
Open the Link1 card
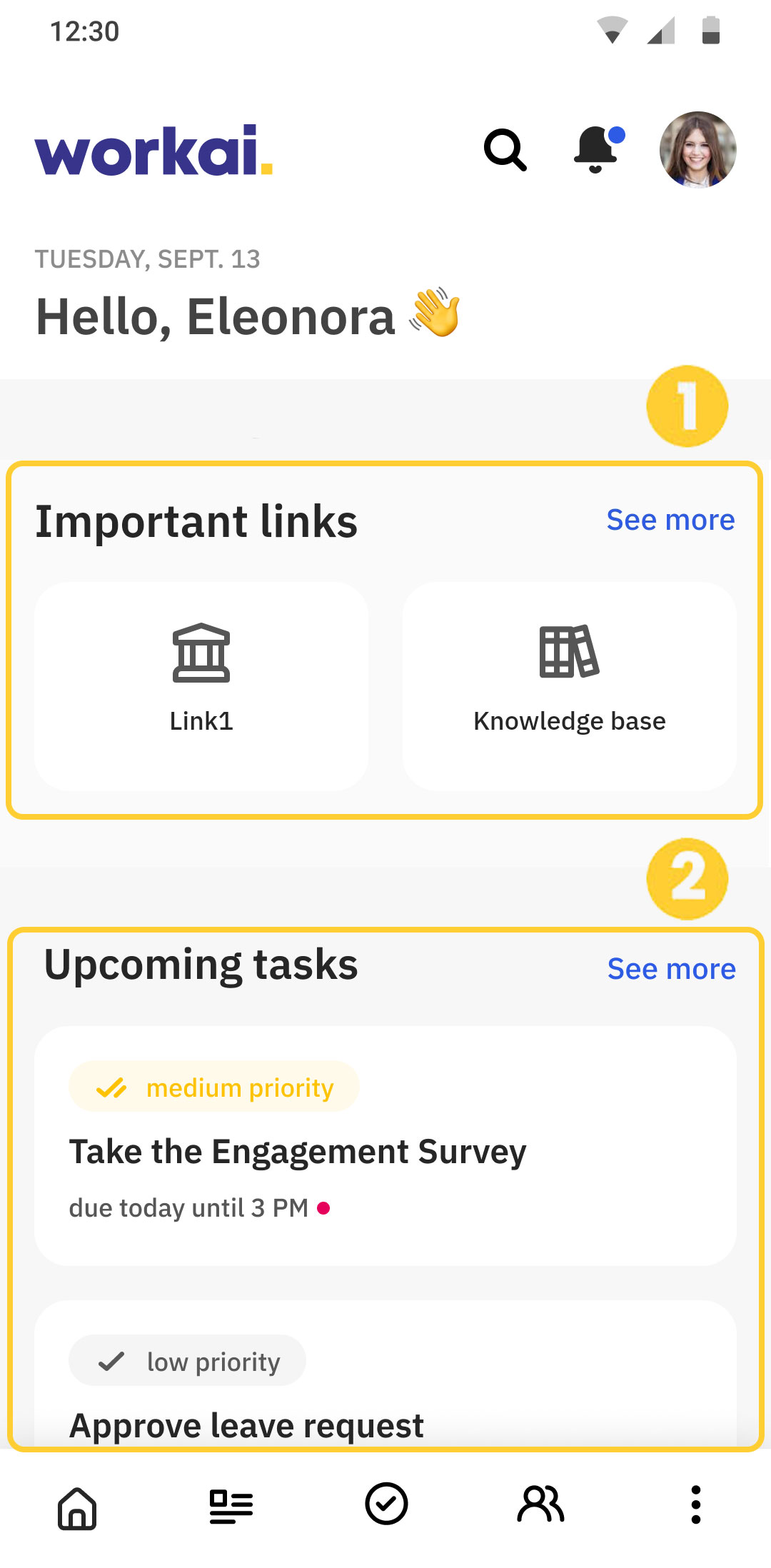201,686
